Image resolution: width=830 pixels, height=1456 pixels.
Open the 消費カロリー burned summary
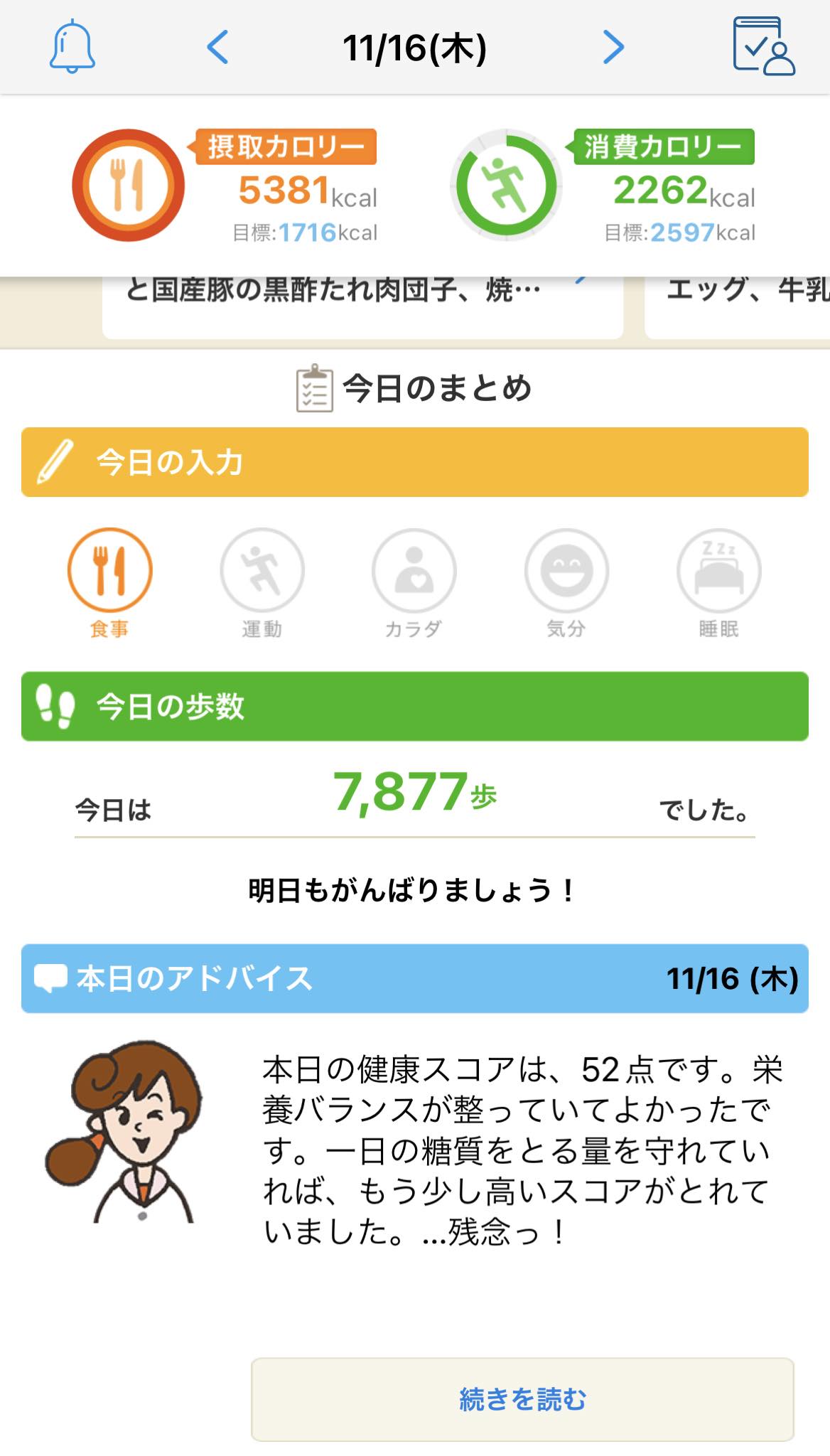[x=603, y=186]
